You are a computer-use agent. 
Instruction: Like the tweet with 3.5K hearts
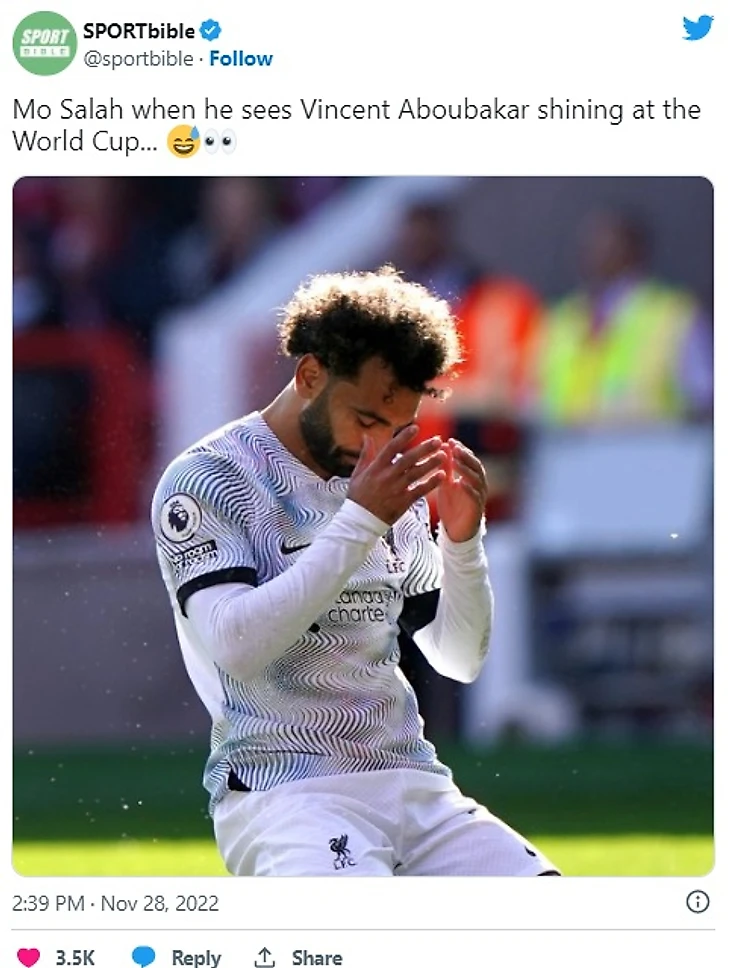point(30,957)
